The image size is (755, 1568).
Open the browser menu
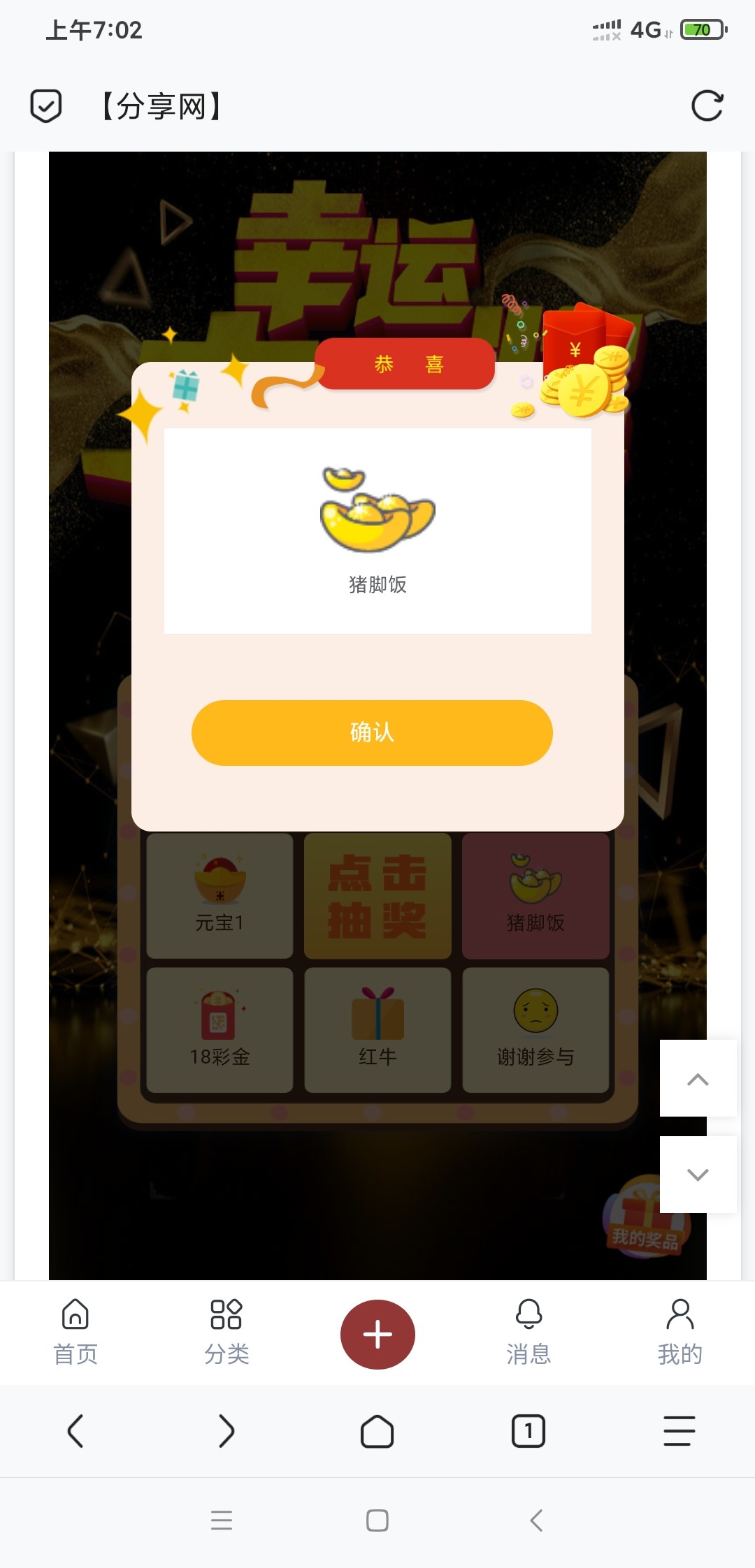[x=679, y=1430]
